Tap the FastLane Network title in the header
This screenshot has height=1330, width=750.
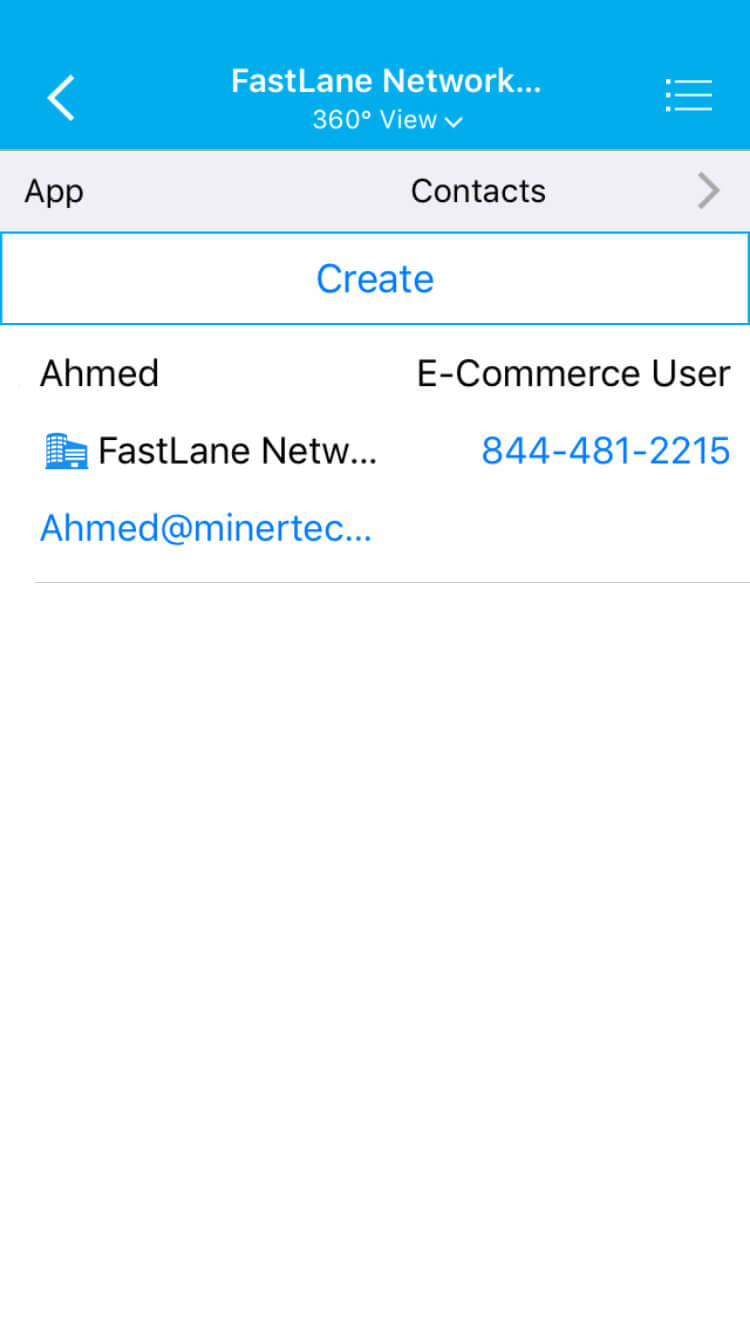pyautogui.click(x=387, y=80)
